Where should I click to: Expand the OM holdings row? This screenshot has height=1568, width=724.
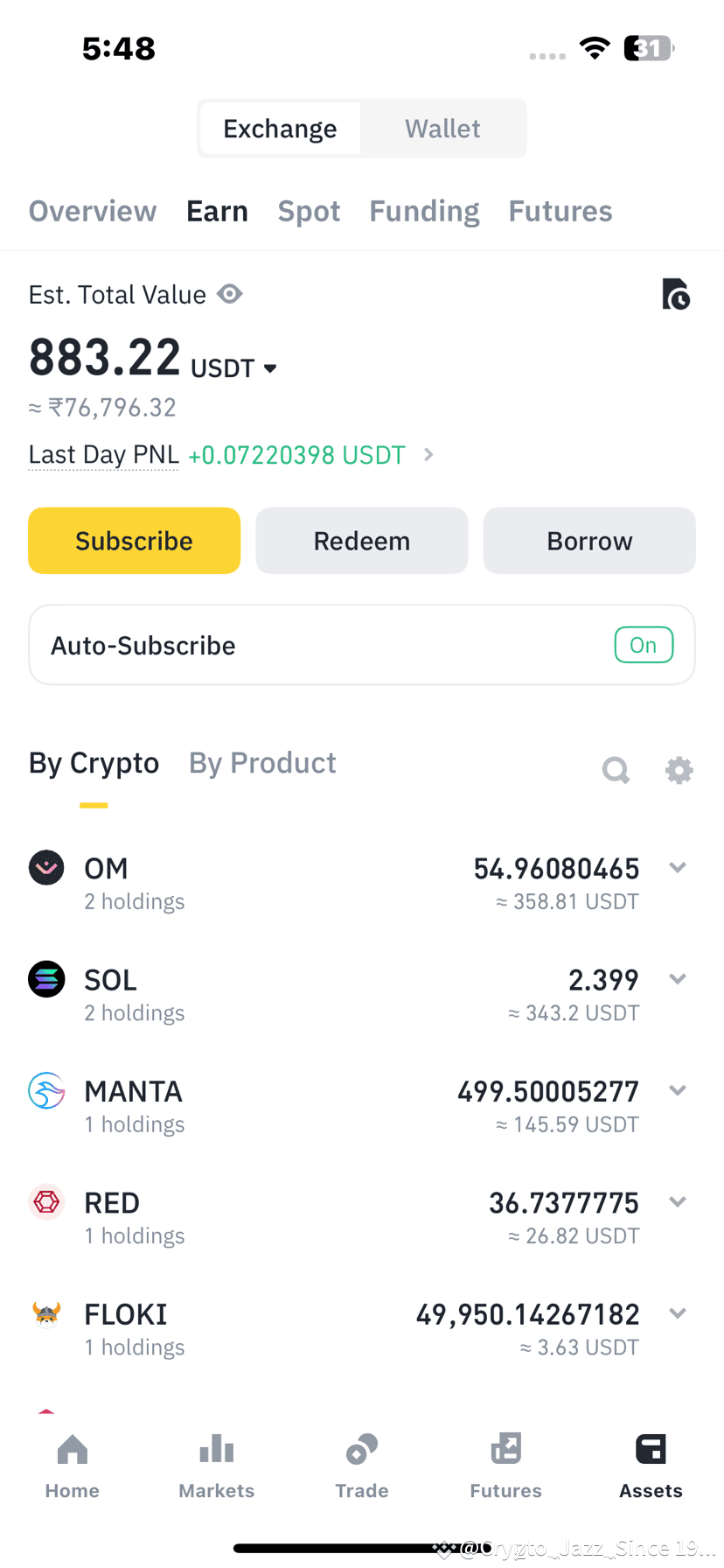tap(678, 867)
